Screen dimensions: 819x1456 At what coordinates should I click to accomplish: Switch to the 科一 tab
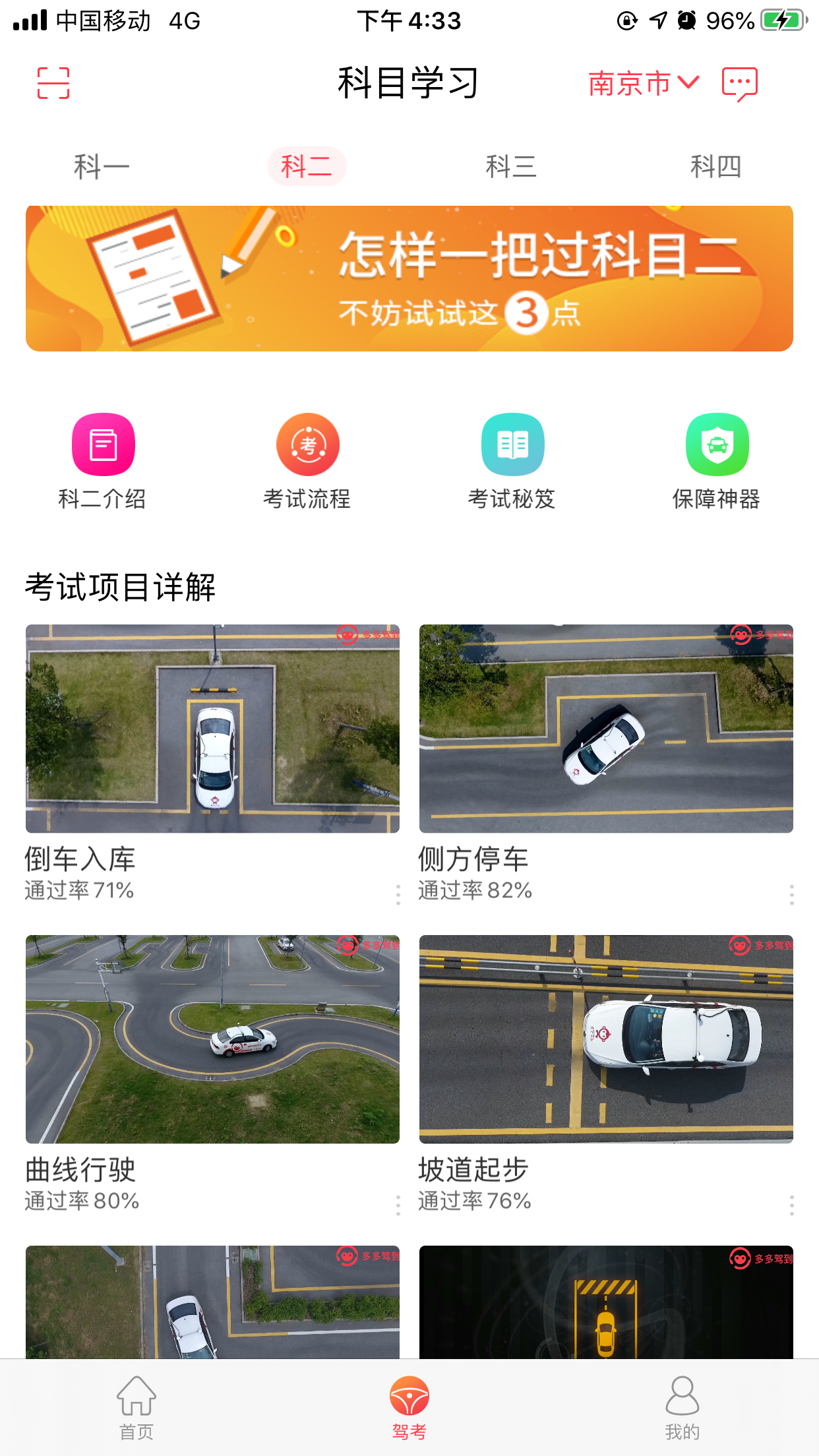click(x=102, y=166)
